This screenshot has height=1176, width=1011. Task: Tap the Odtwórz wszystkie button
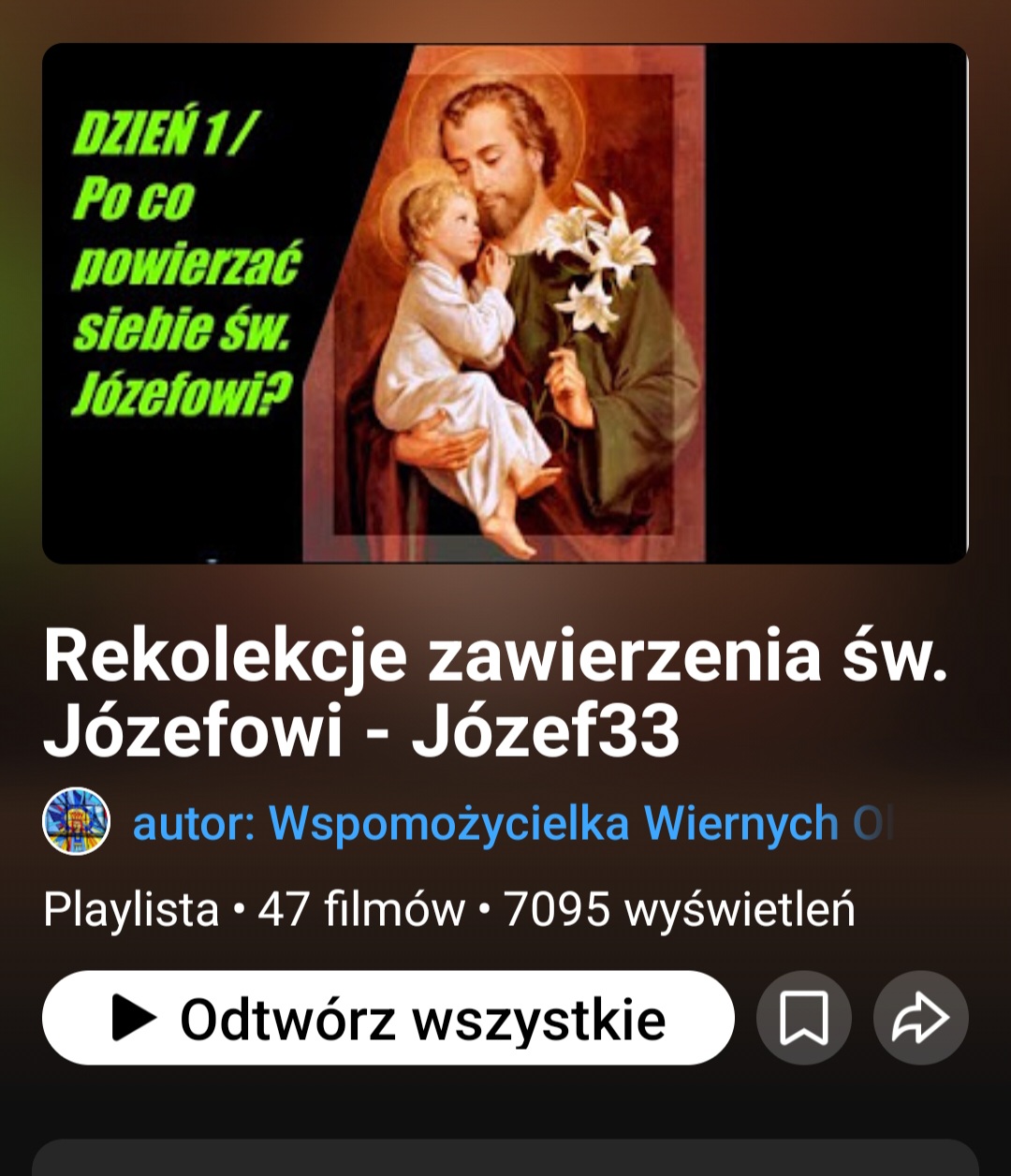click(x=388, y=1018)
